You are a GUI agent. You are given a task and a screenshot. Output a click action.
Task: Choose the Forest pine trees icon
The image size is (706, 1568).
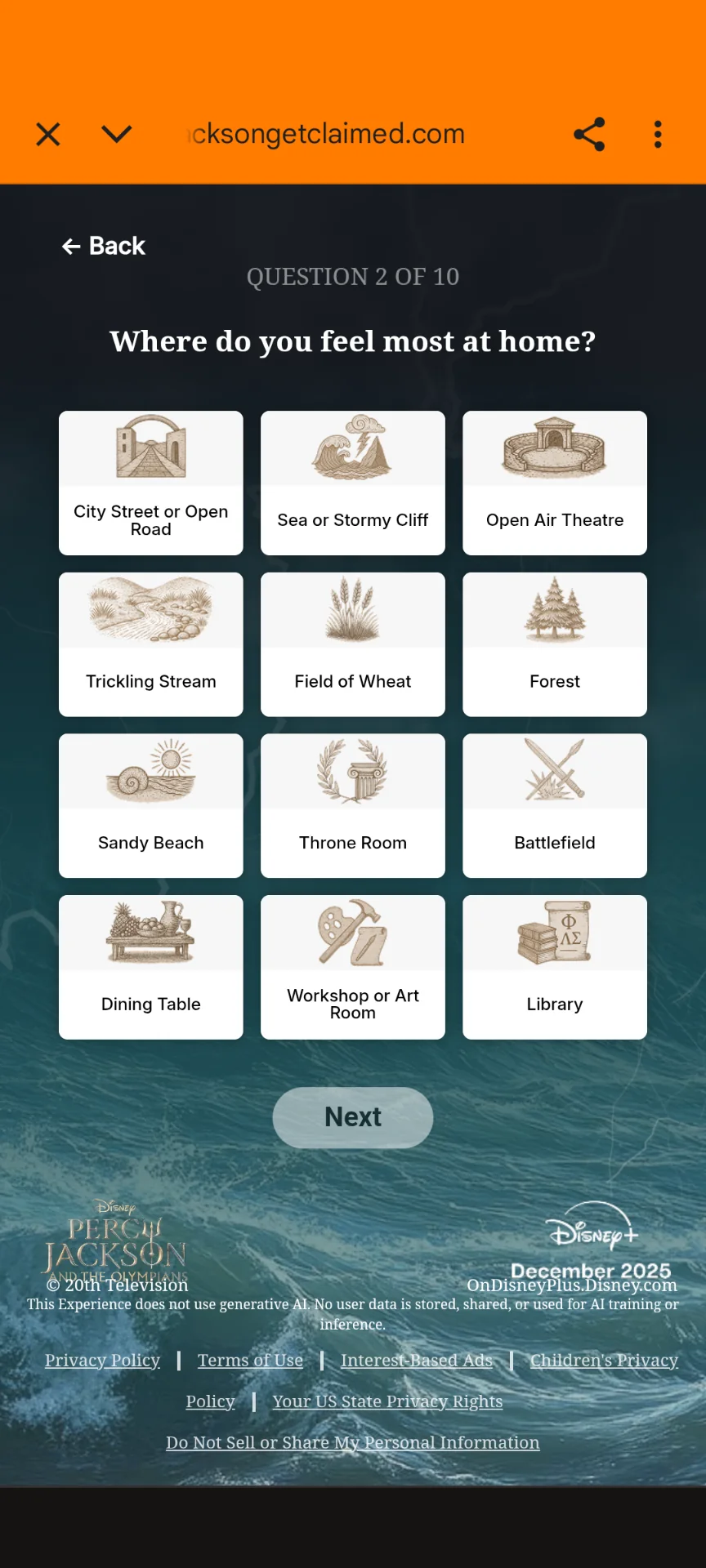pyautogui.click(x=554, y=609)
